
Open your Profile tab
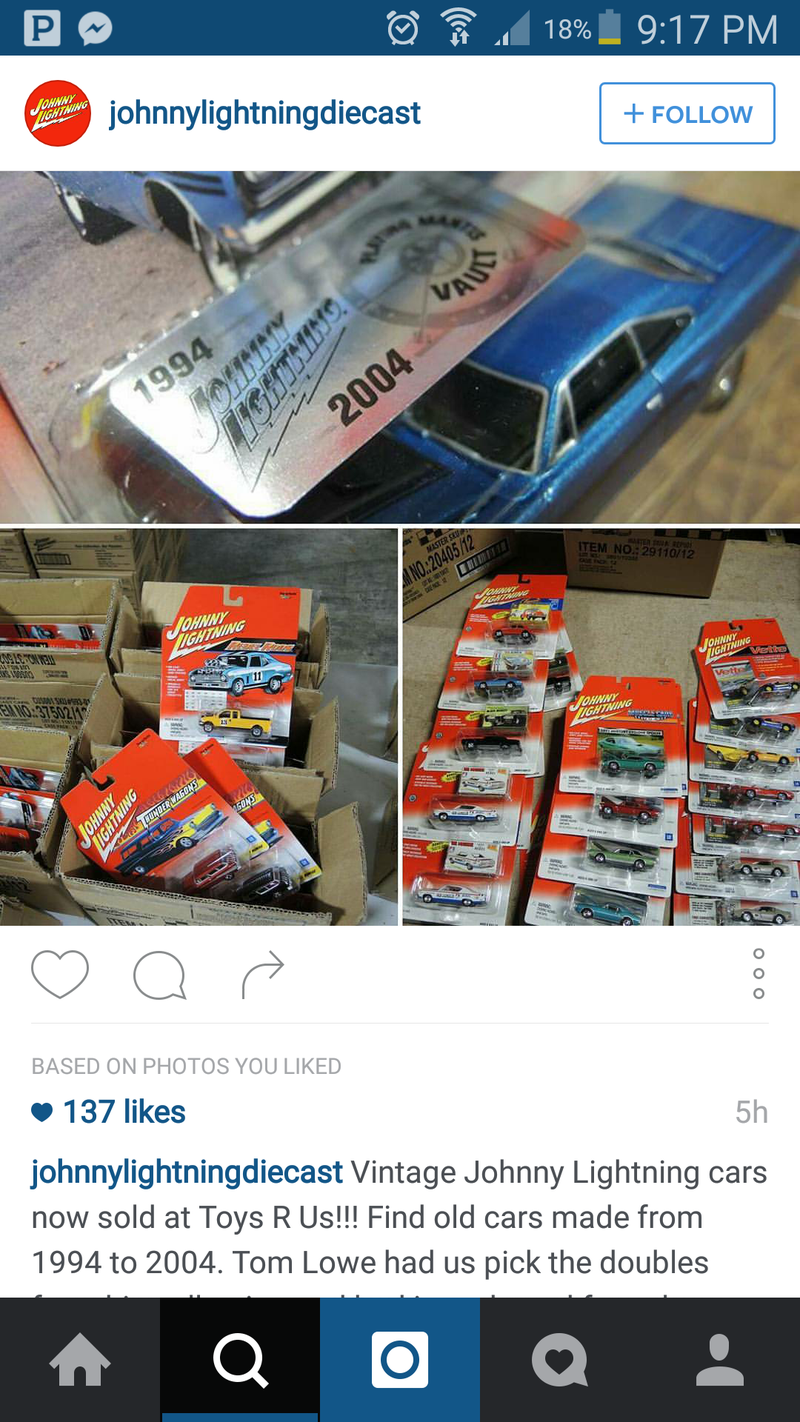tap(720, 1361)
